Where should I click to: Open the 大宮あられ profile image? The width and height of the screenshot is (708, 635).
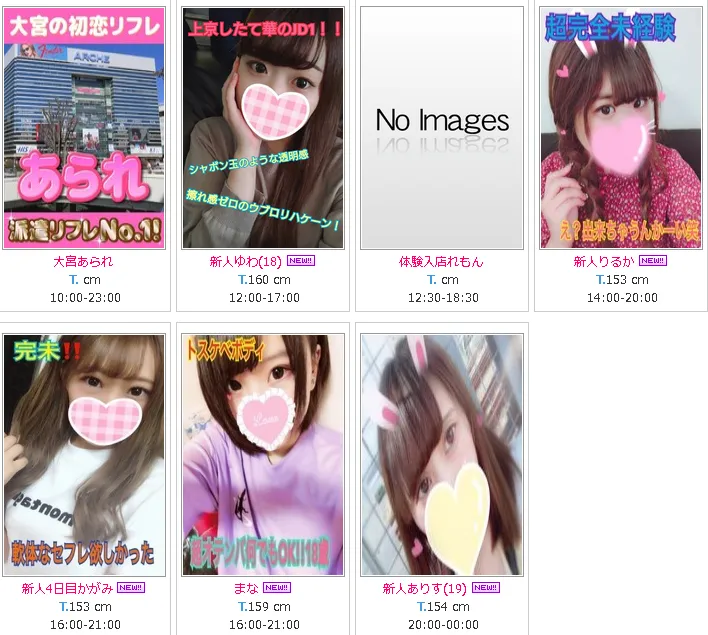tap(83, 127)
